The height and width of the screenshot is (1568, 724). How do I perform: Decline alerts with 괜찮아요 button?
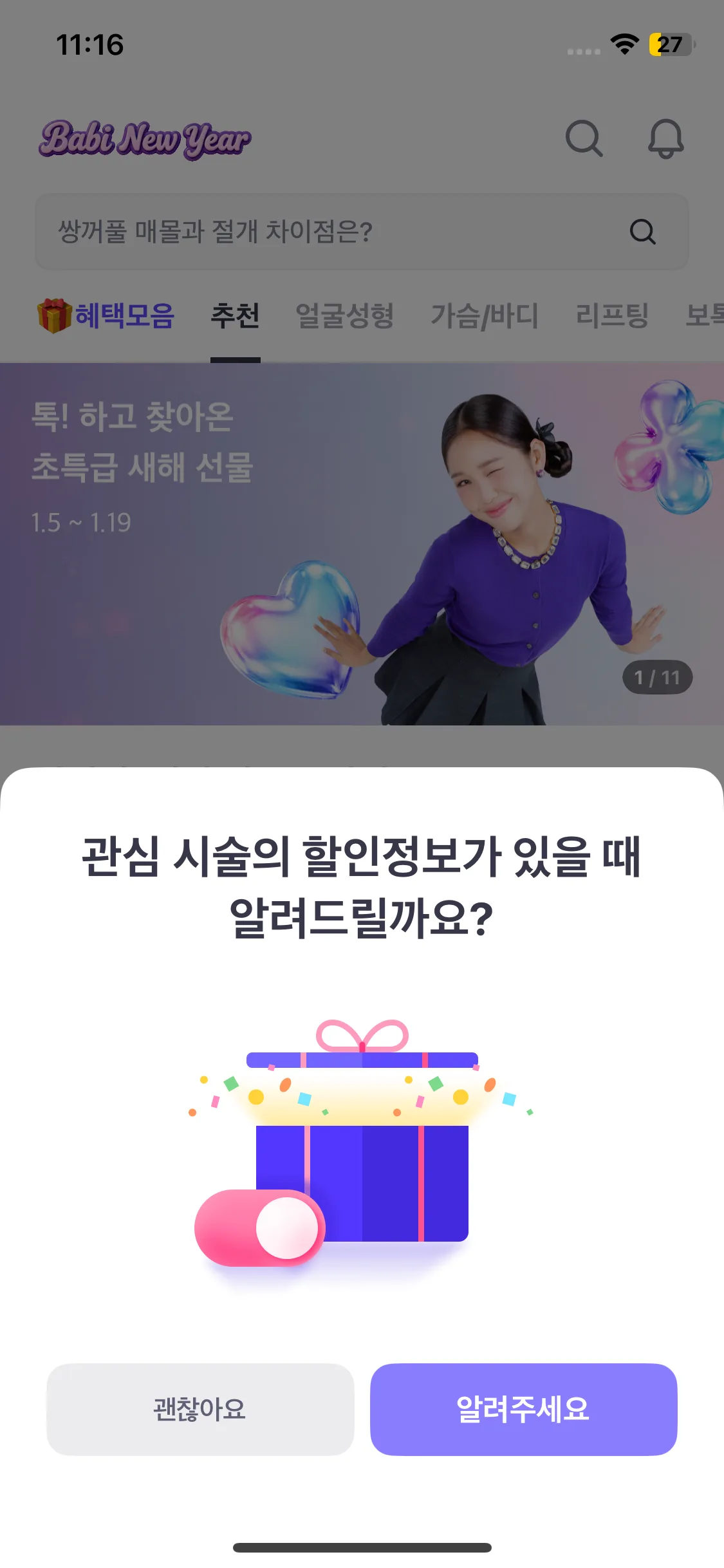coord(200,1409)
